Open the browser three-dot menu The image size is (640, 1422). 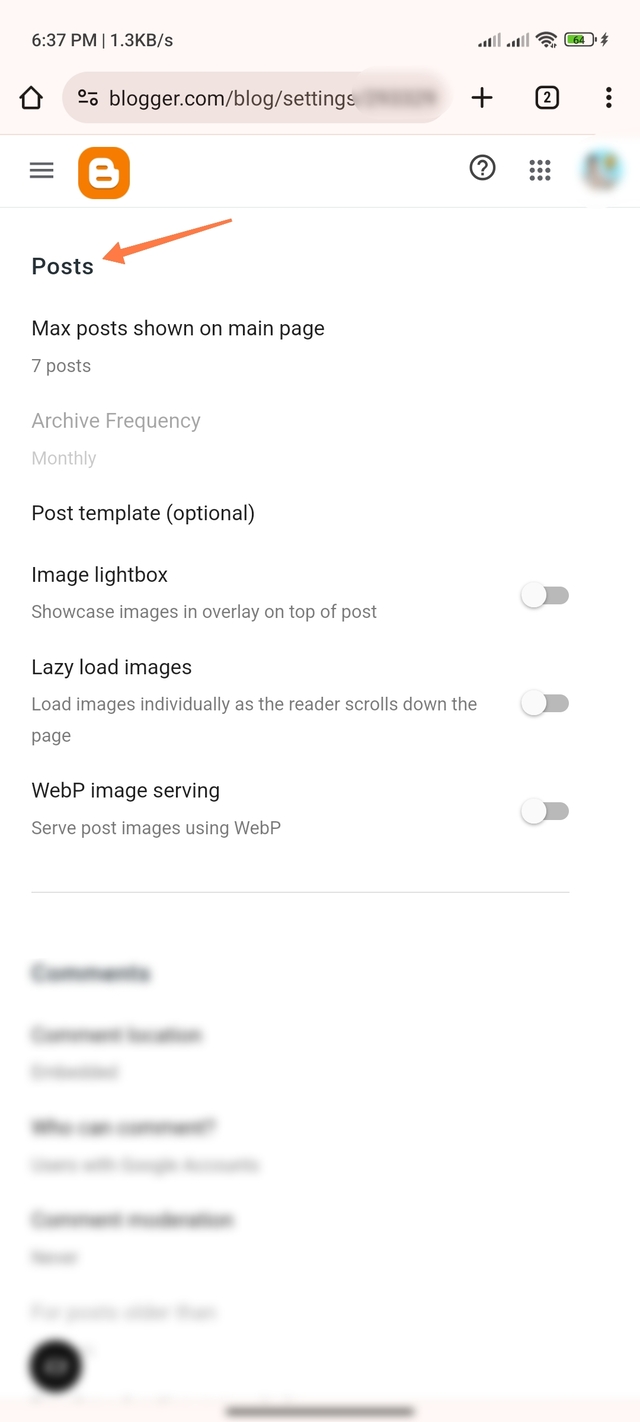pos(608,97)
